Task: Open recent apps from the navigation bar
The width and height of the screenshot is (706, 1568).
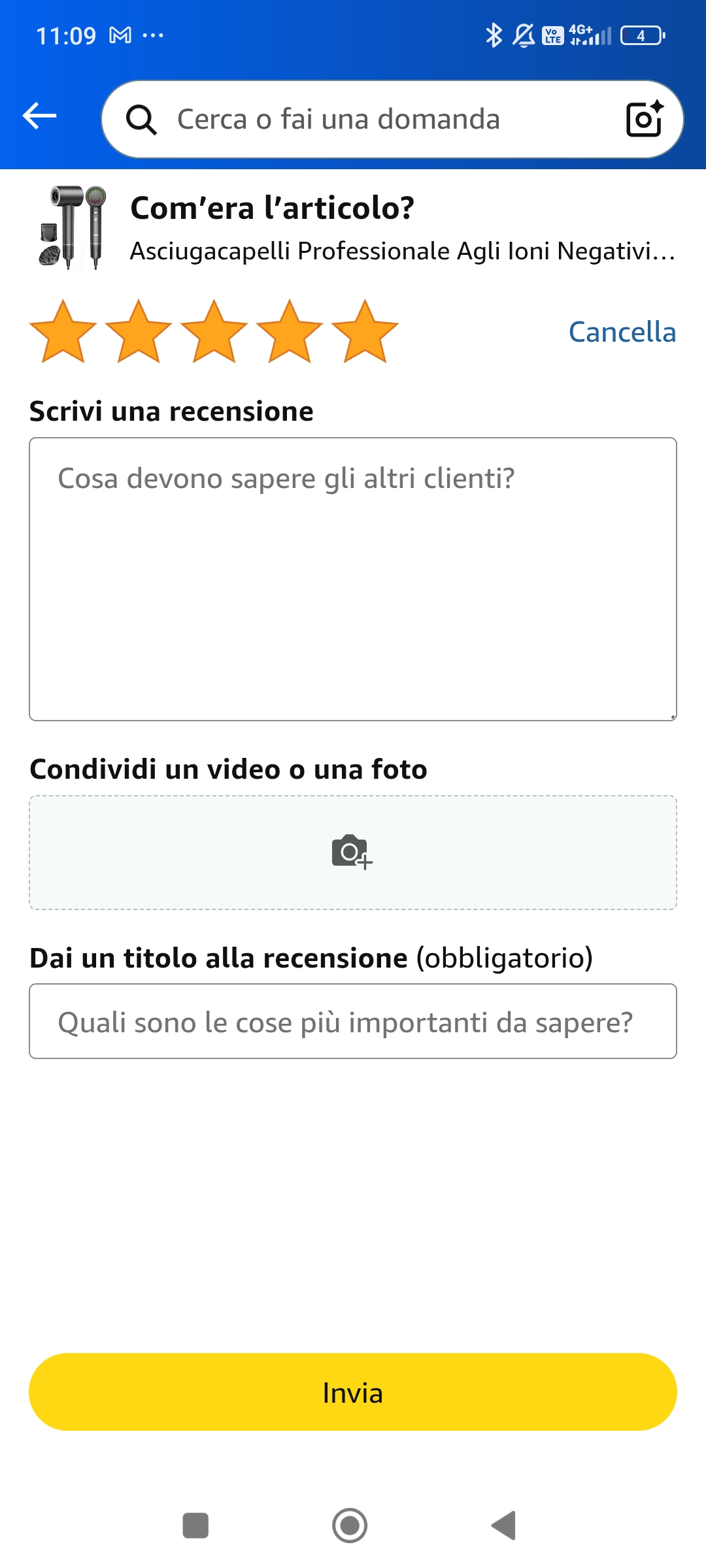Action: [x=195, y=1526]
